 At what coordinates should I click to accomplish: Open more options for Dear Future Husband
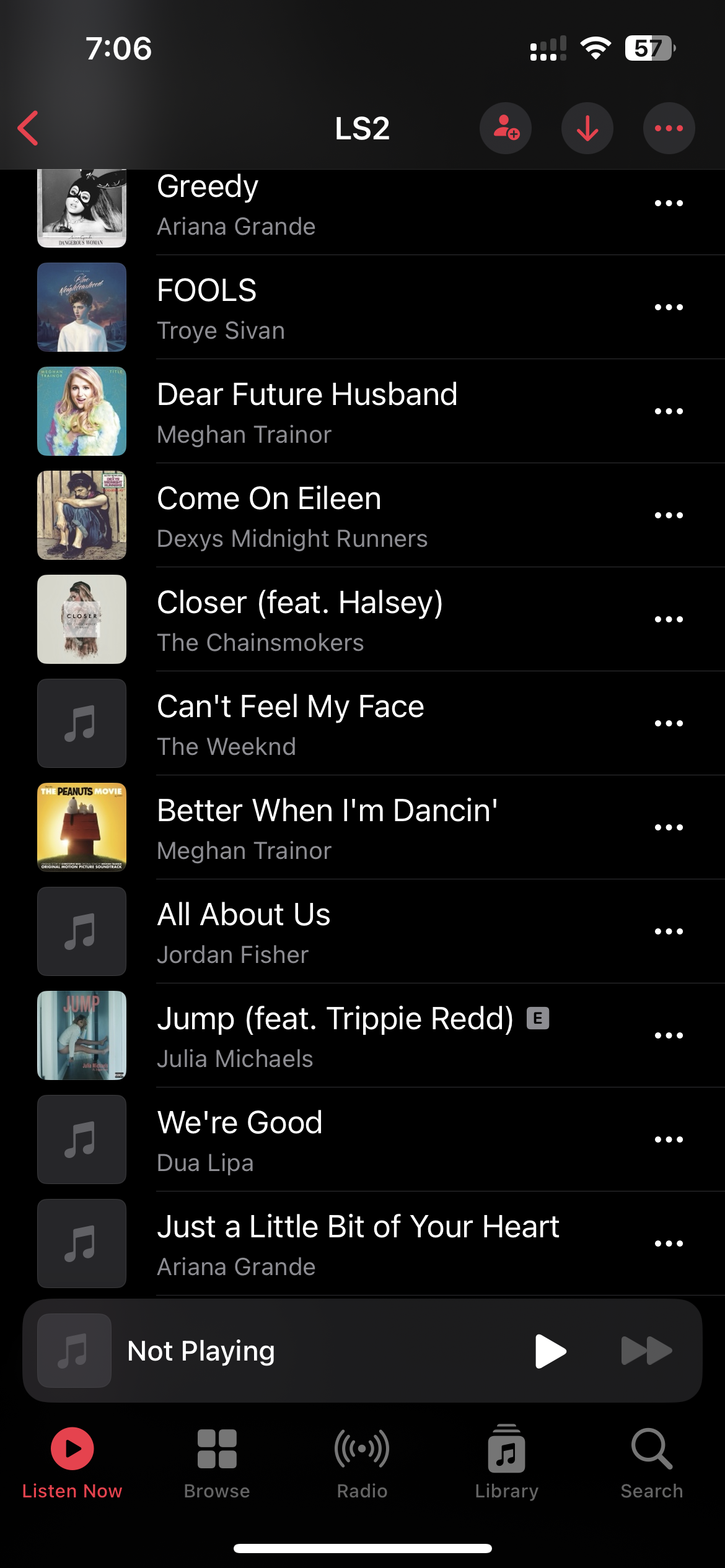pos(669,411)
